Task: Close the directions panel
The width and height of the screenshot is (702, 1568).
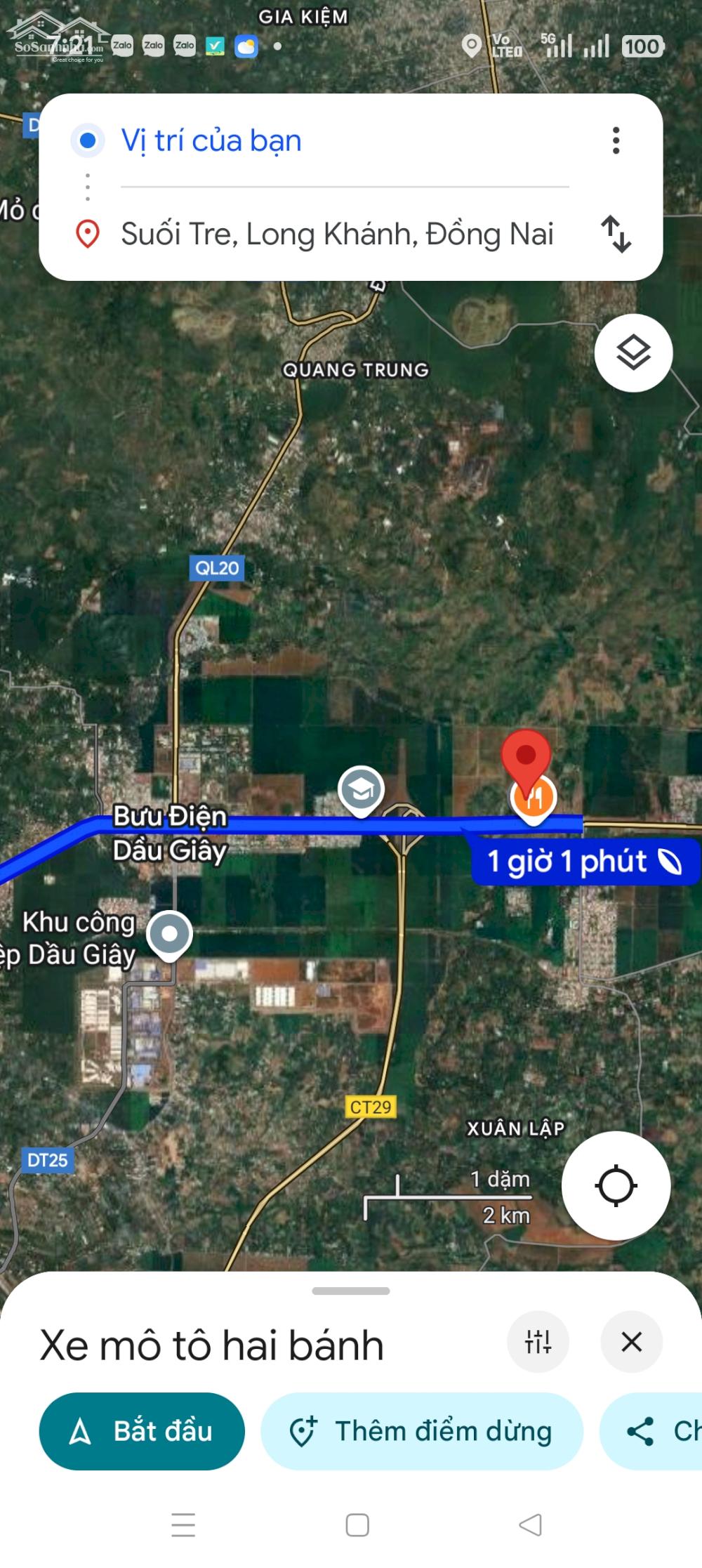Action: click(631, 1341)
